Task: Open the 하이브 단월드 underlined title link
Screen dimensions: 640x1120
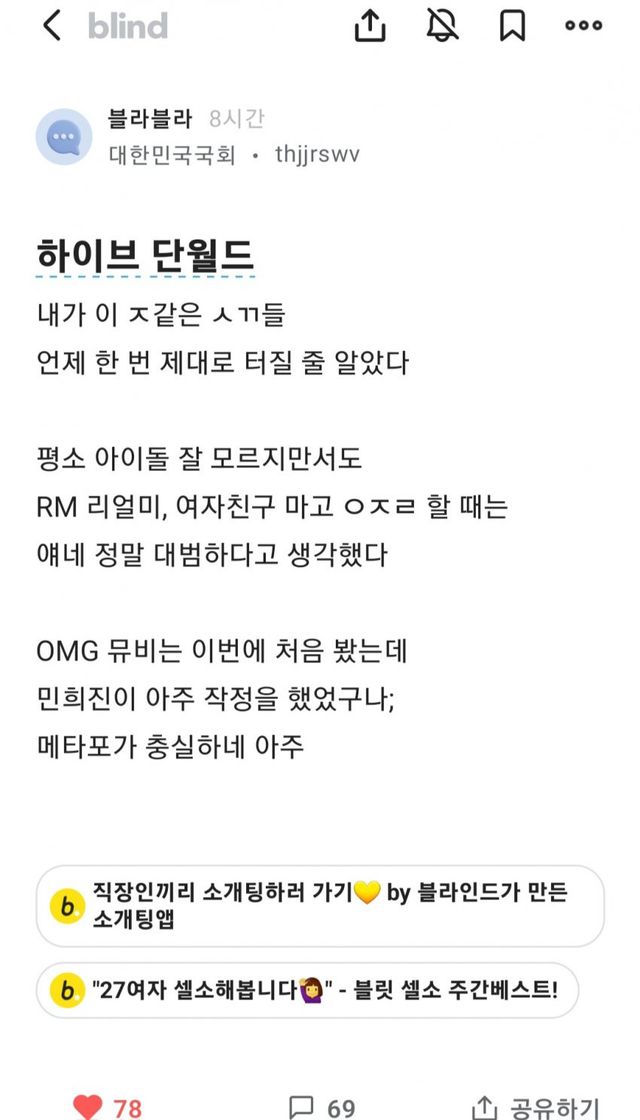Action: 145,256
